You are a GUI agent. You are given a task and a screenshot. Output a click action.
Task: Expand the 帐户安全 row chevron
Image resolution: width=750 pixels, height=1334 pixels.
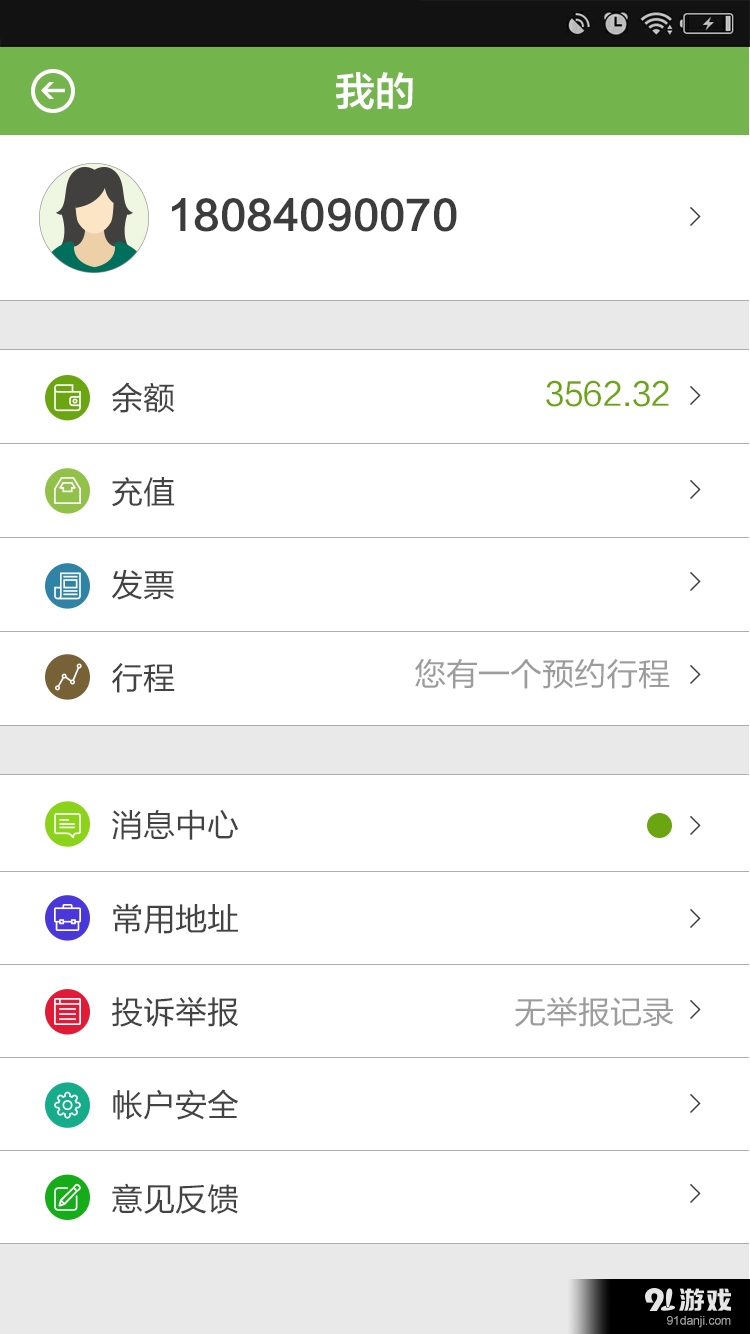(695, 1104)
